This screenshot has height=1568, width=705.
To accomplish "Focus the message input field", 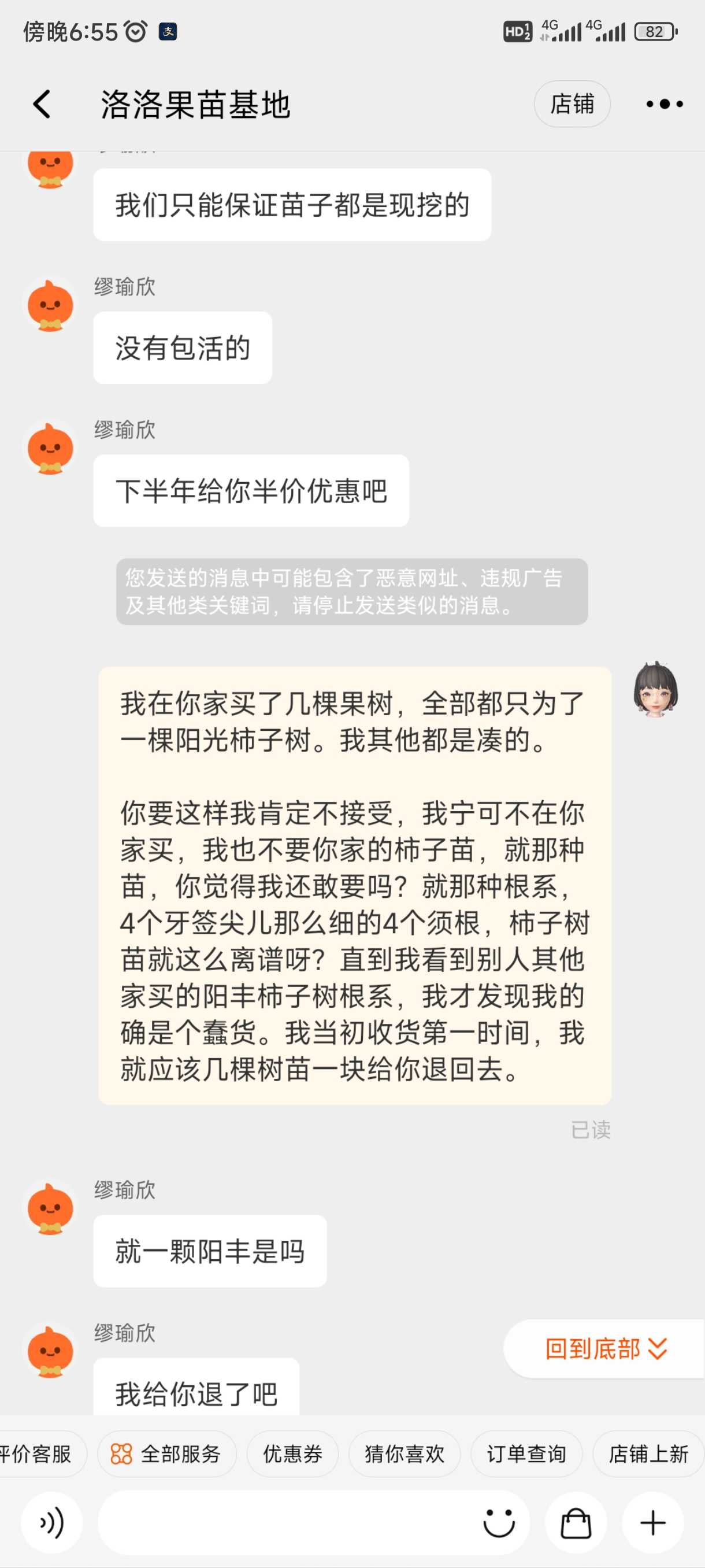I will (286, 1523).
